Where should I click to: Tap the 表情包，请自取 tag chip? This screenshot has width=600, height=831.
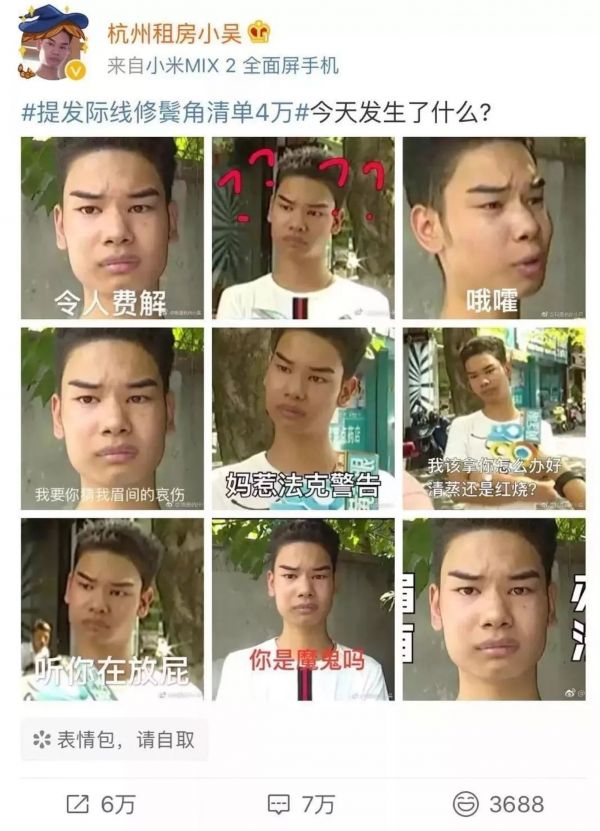[x=115, y=740]
